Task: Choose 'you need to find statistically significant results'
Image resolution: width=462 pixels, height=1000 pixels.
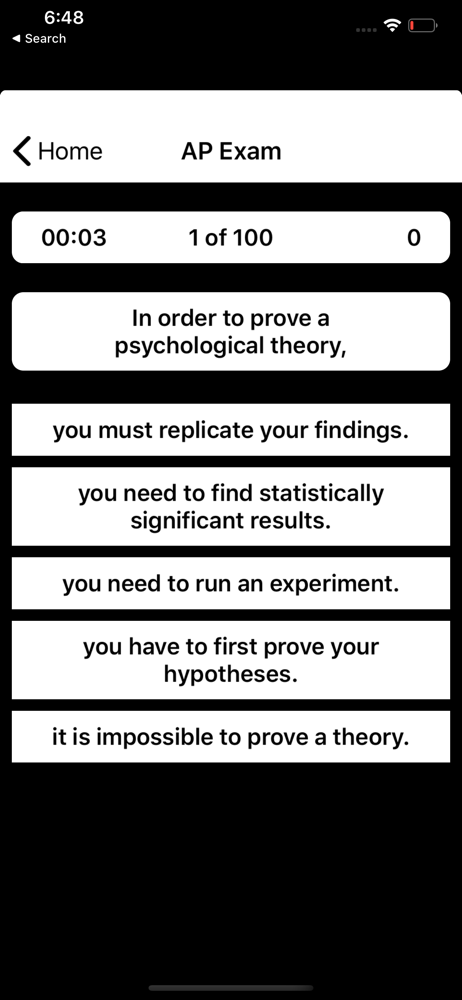Action: tap(231, 506)
